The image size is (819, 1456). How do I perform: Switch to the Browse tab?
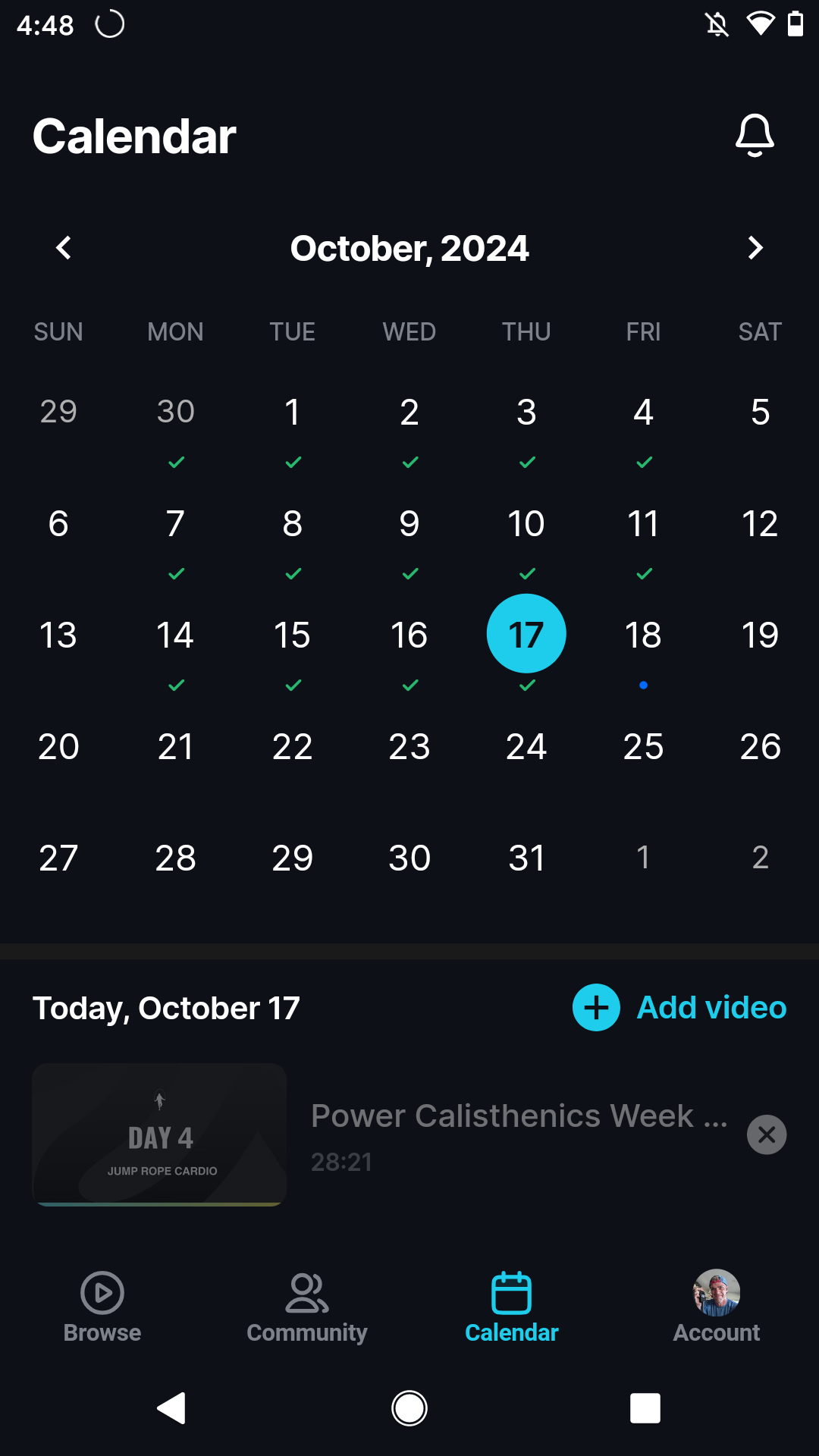tap(102, 1307)
